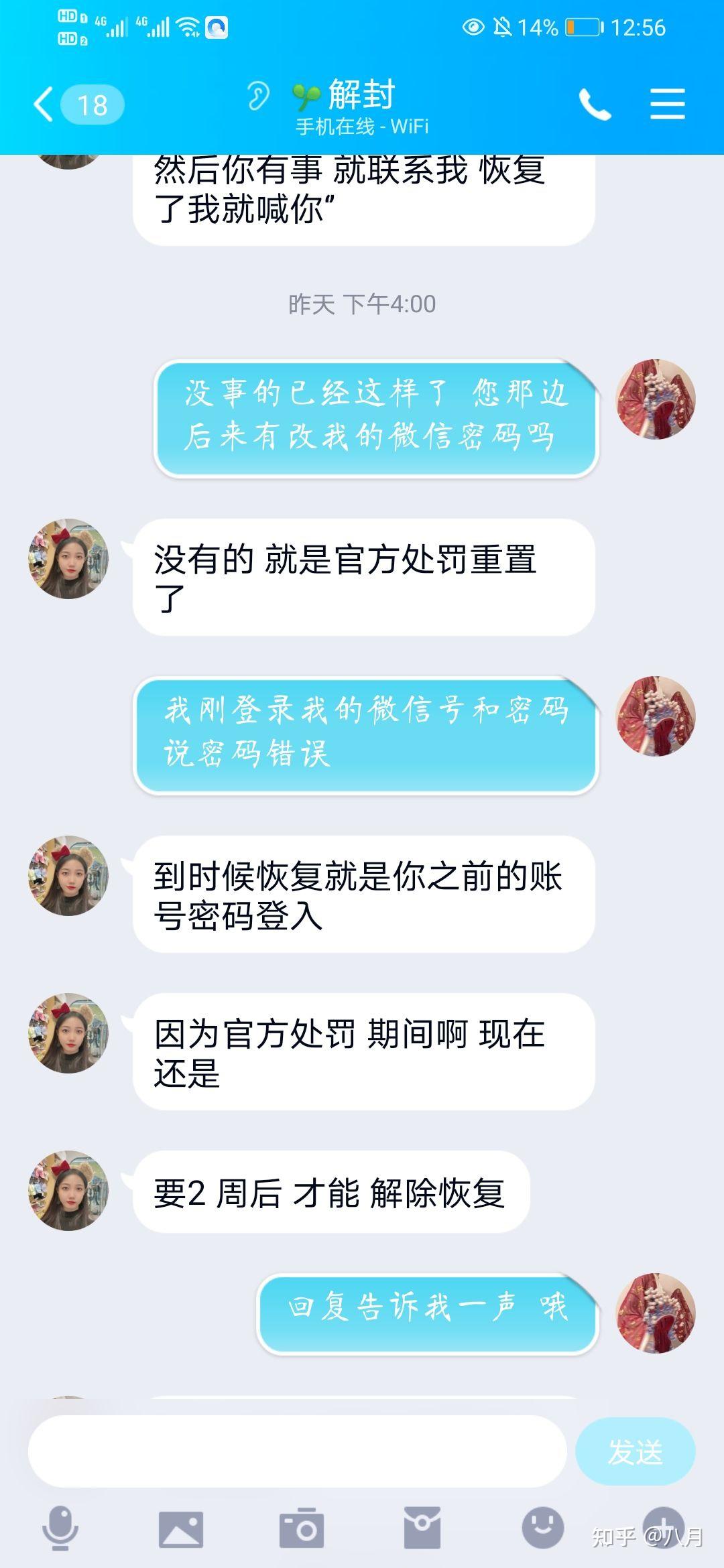This screenshot has width=724, height=1568.
Task: Go back to the message list
Action: click(x=44, y=105)
